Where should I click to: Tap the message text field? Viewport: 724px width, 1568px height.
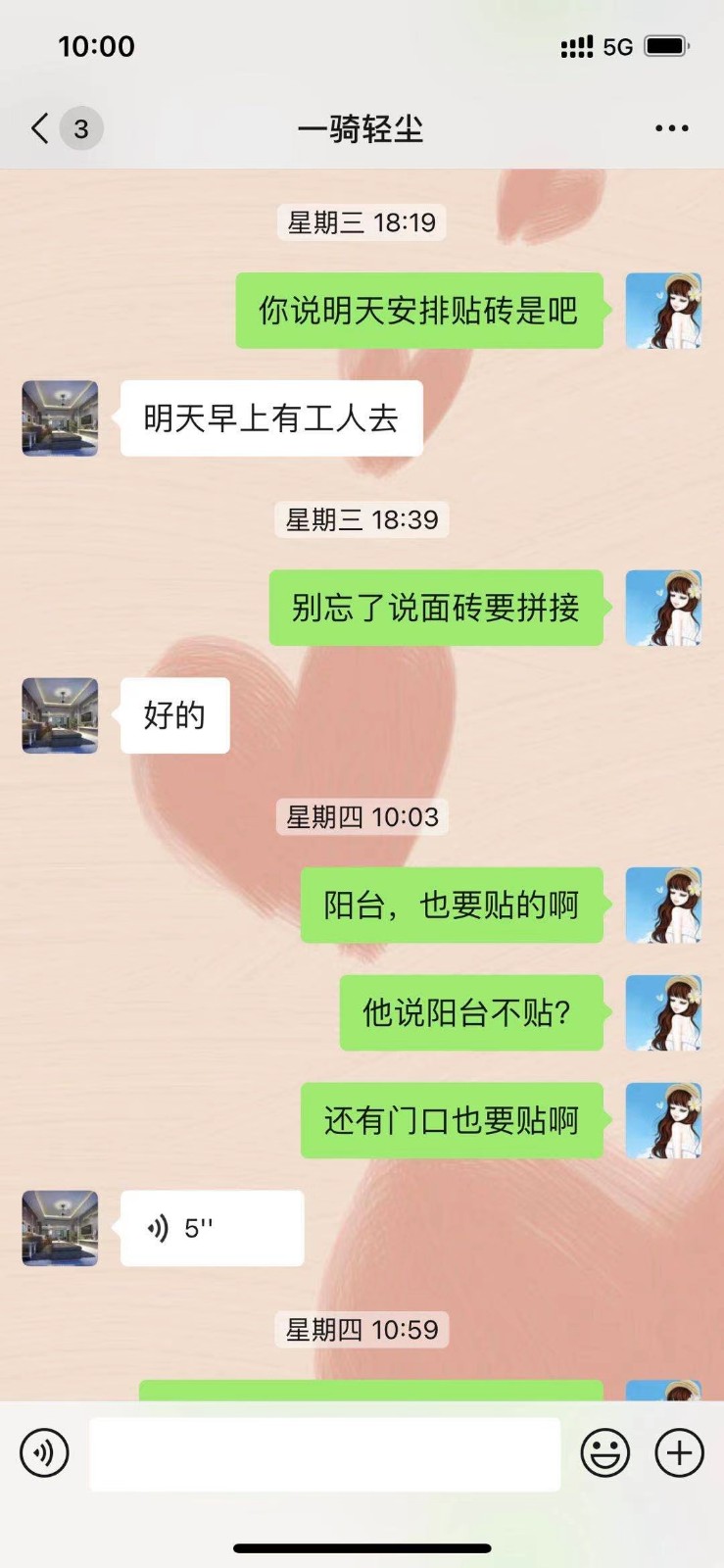(x=324, y=1453)
